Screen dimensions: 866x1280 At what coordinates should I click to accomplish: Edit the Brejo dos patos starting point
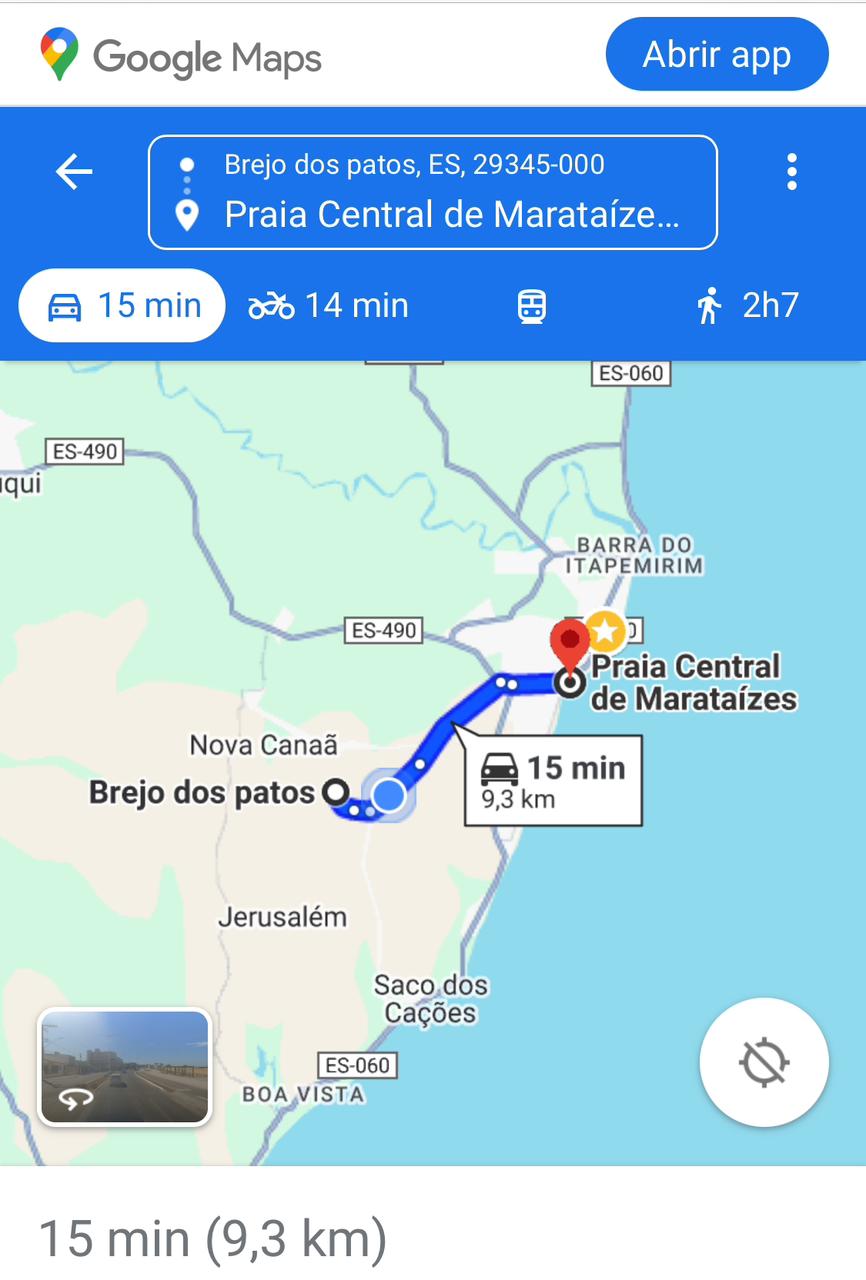(x=414, y=165)
